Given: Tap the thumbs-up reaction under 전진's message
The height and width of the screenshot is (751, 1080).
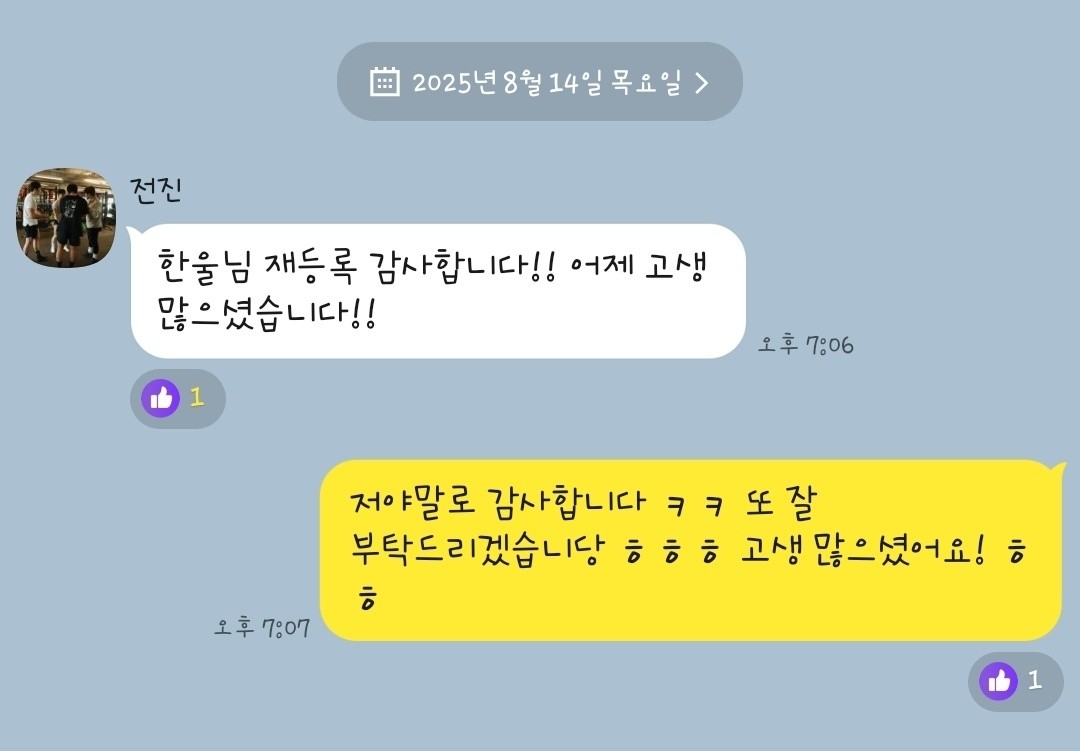Looking at the screenshot, I should coord(177,398).
